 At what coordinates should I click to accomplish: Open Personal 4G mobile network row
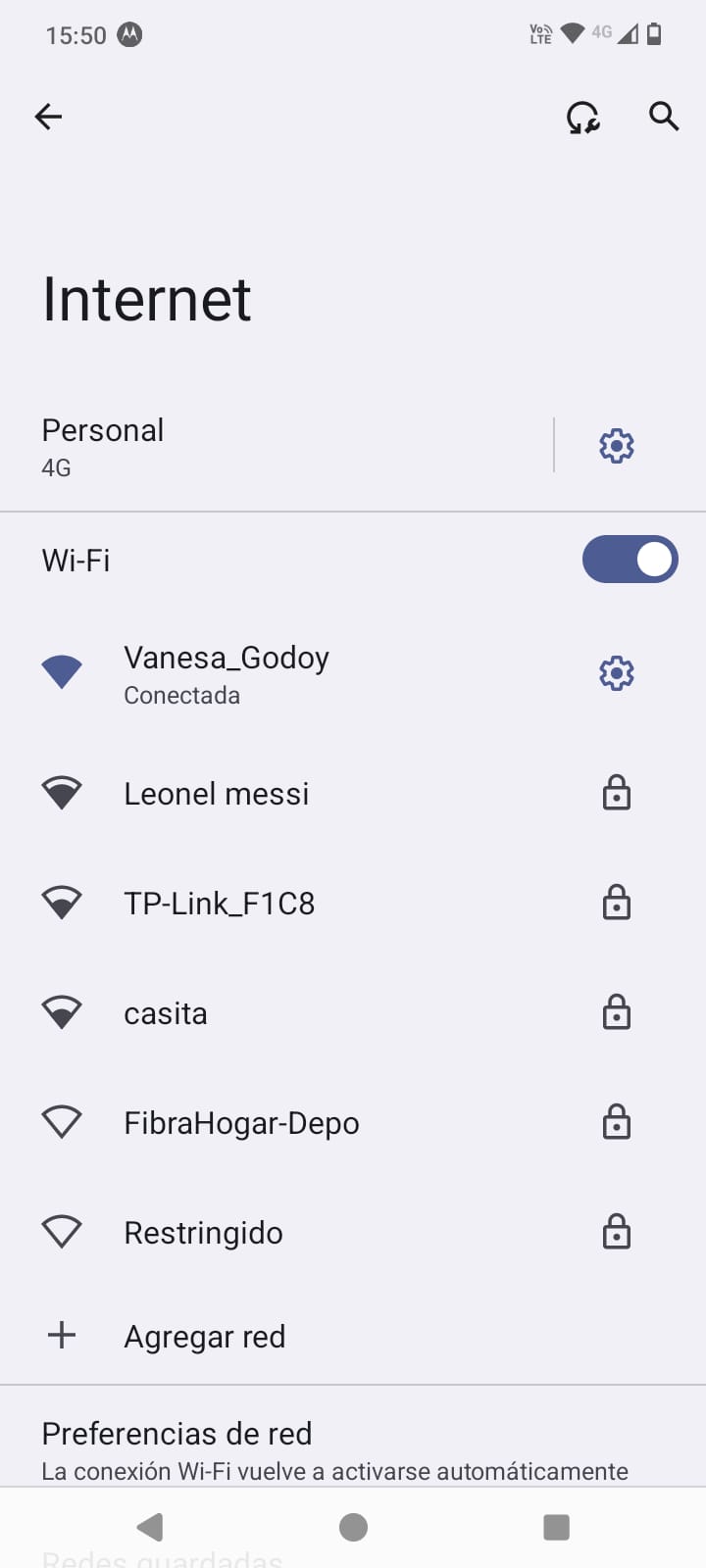[x=275, y=446]
